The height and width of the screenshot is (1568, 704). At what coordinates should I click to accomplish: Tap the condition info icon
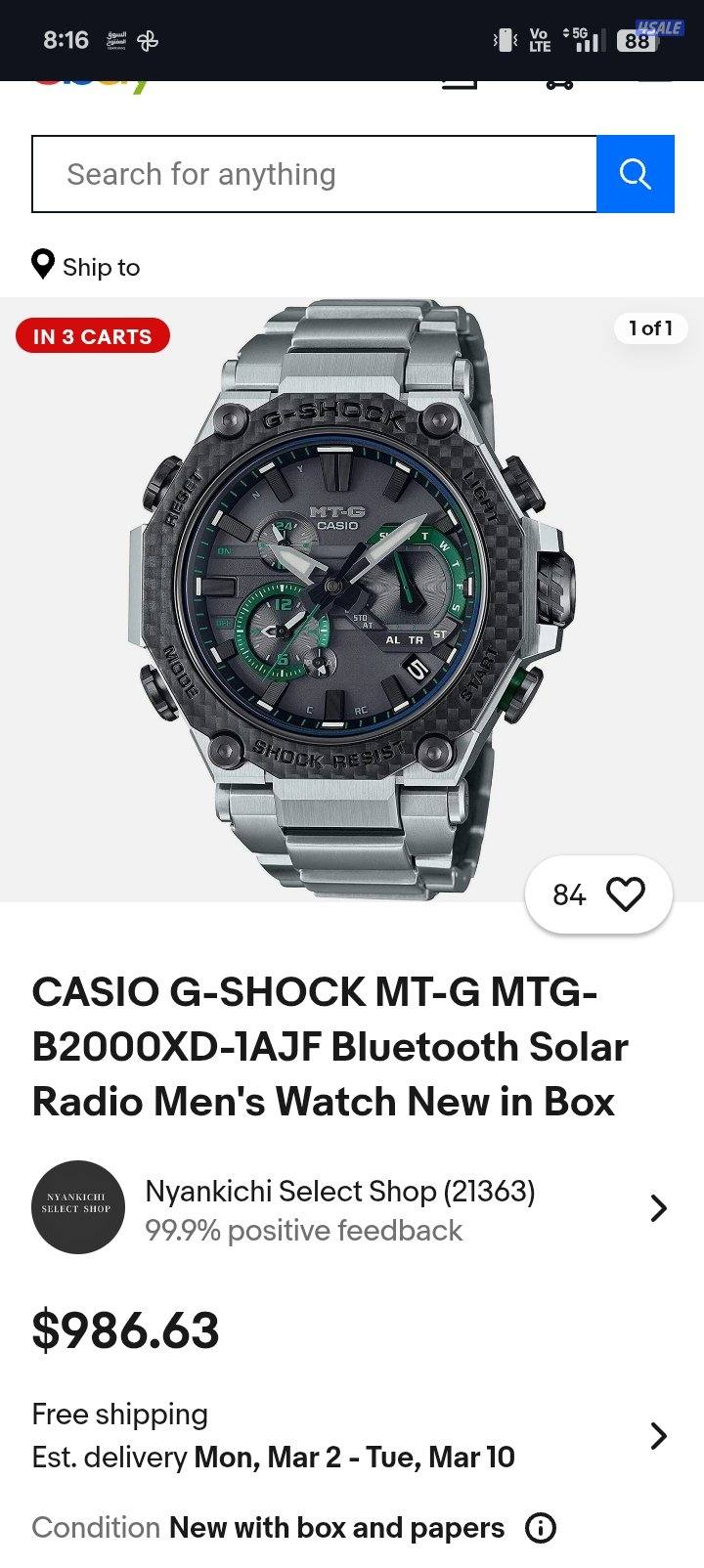coord(539,1528)
